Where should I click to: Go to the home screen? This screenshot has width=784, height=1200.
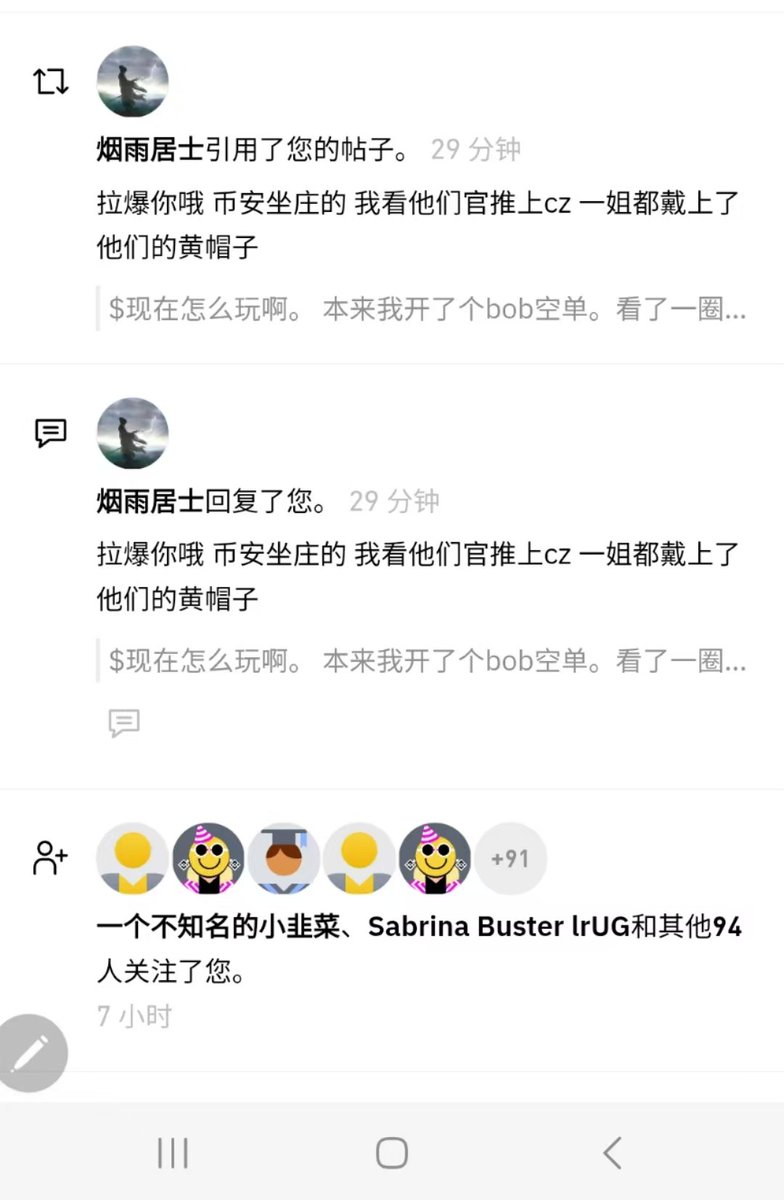[392, 1153]
